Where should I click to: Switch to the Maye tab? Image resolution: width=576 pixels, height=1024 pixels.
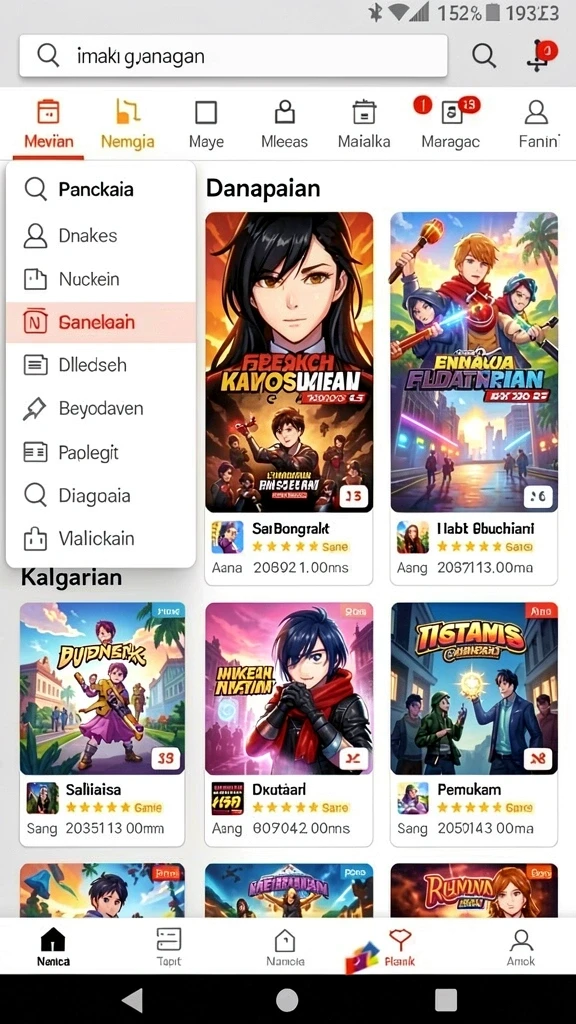[206, 125]
